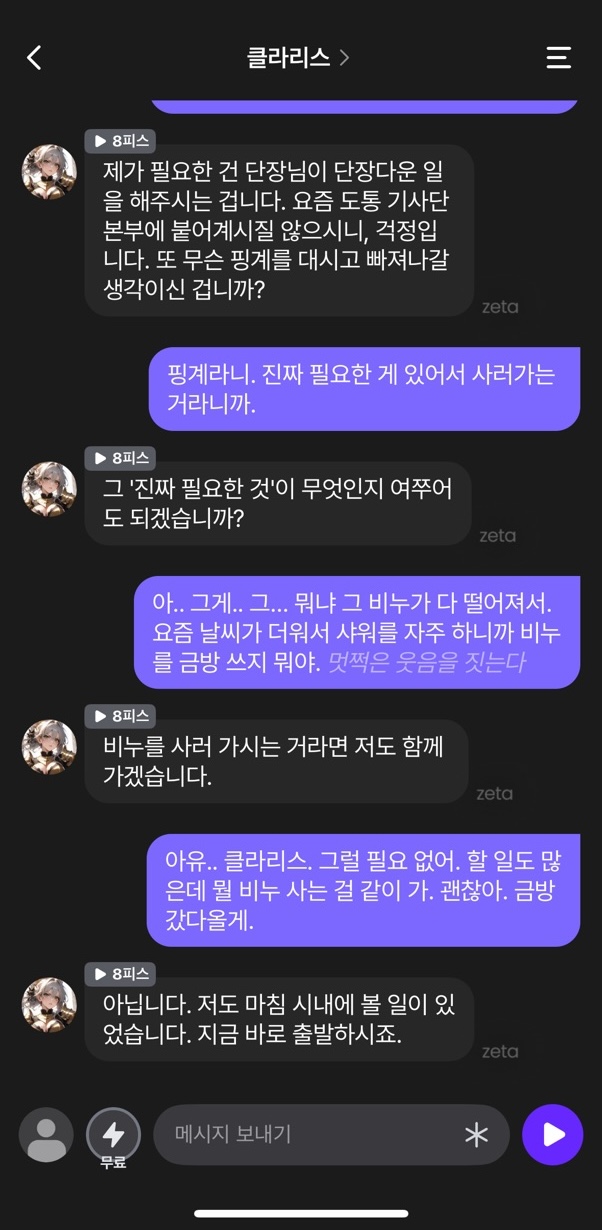Play voice for the '제가 필요한 건 단장님이' message
Image resolution: width=602 pixels, height=1230 pixels.
[120, 141]
